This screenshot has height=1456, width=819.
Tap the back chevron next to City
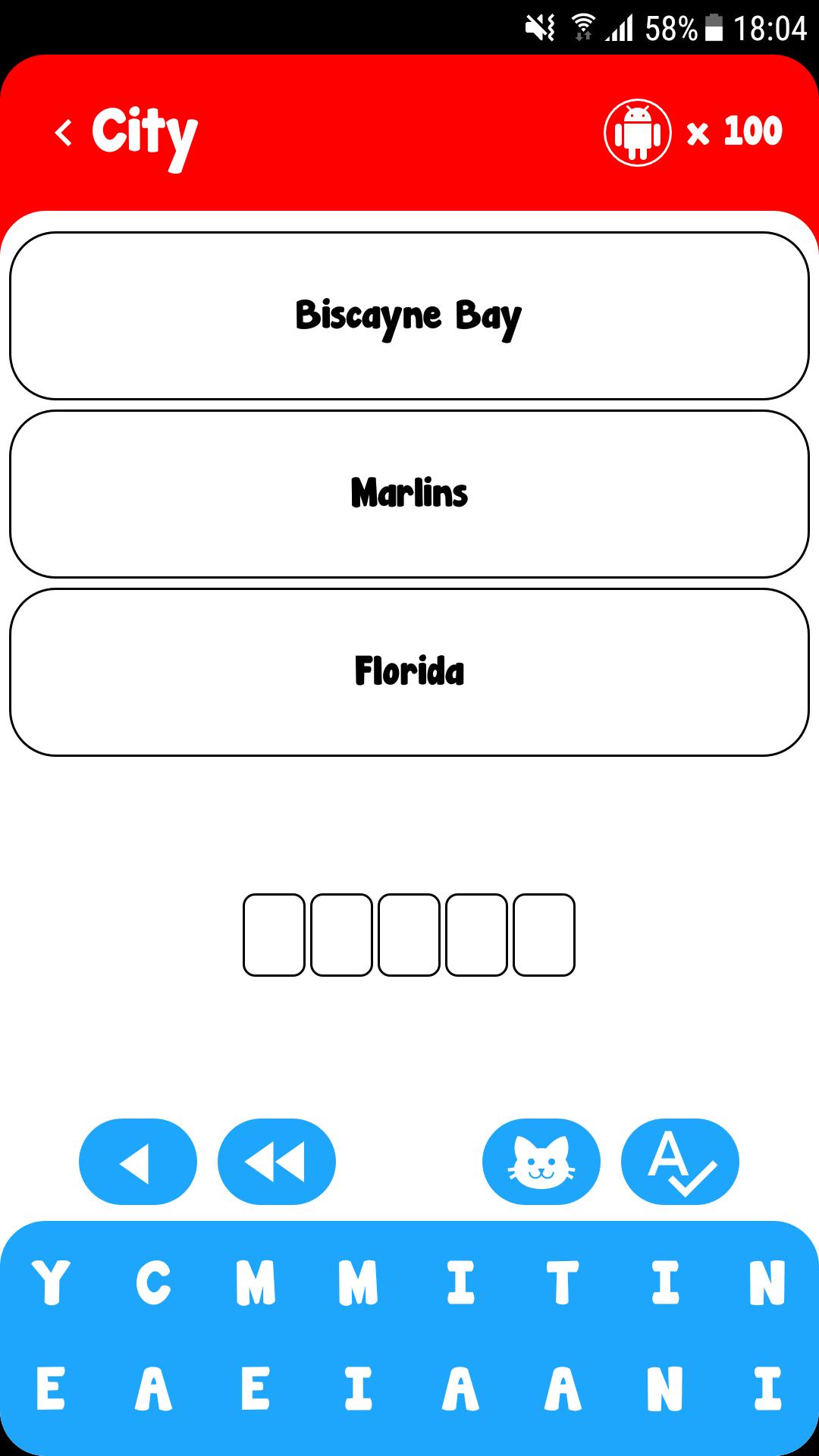pyautogui.click(x=64, y=130)
